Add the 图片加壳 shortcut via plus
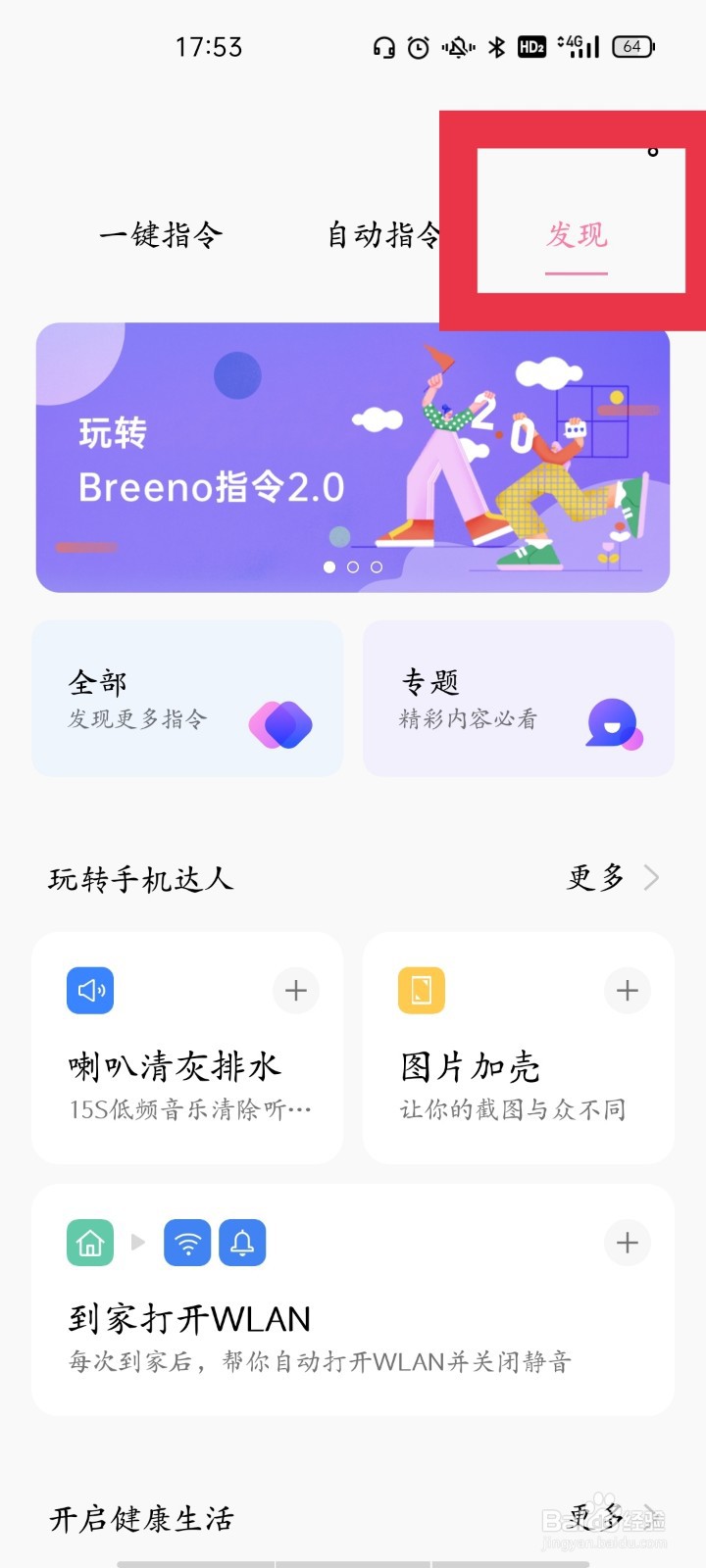 click(x=627, y=991)
